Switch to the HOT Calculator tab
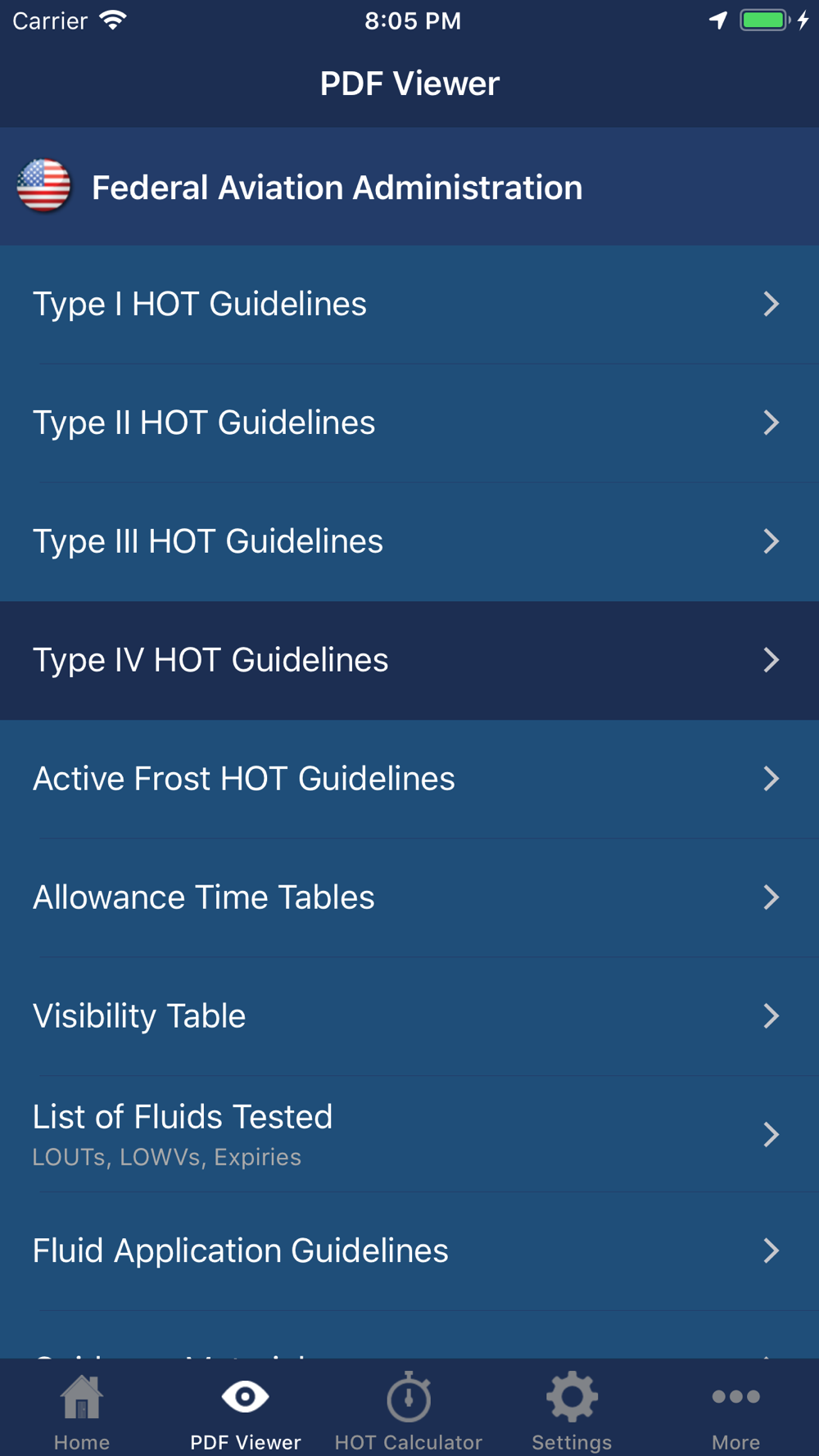The image size is (819, 1456). (409, 1410)
